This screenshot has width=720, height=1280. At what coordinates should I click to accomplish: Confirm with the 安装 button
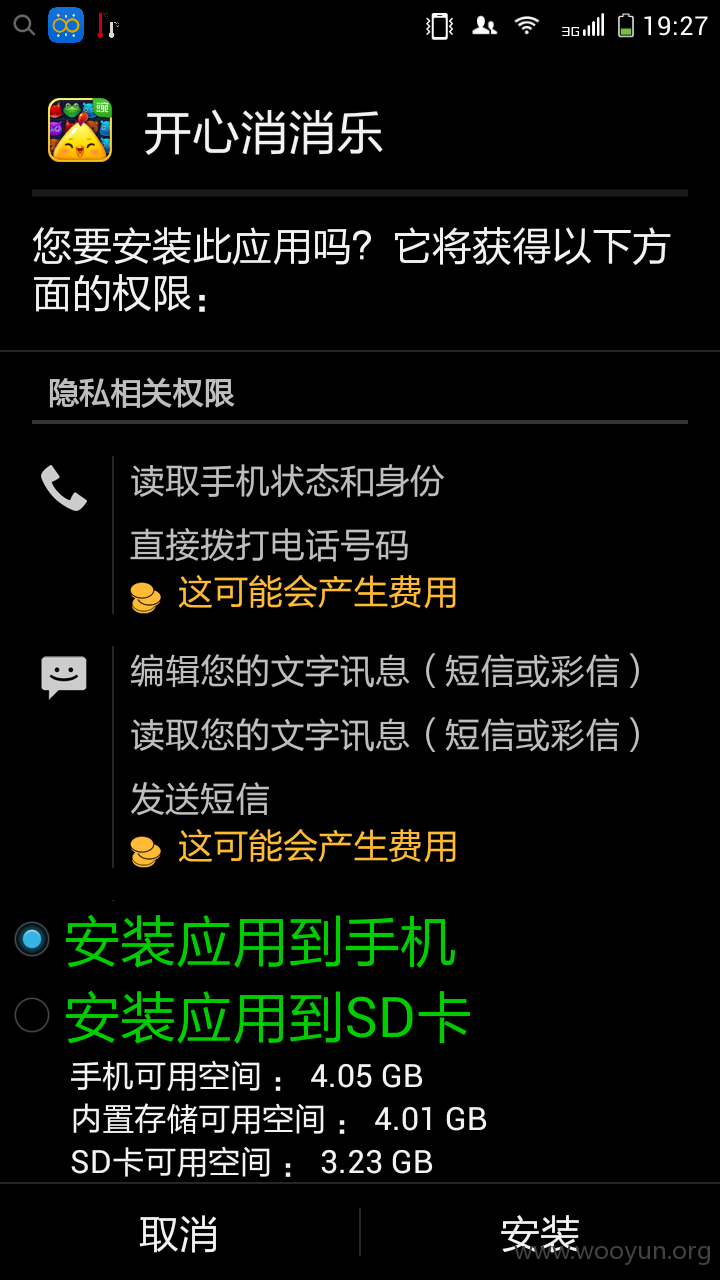click(x=540, y=1233)
